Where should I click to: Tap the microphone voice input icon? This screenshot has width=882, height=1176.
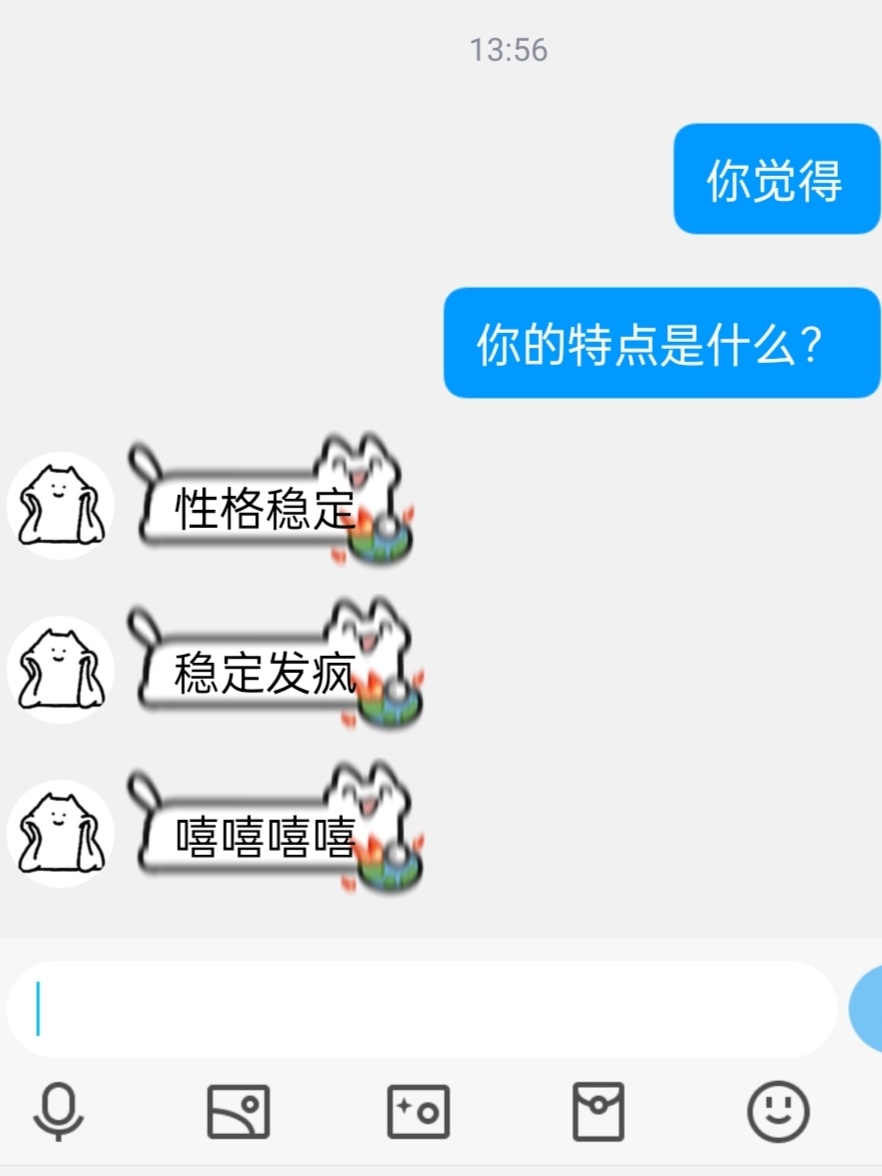point(58,1112)
